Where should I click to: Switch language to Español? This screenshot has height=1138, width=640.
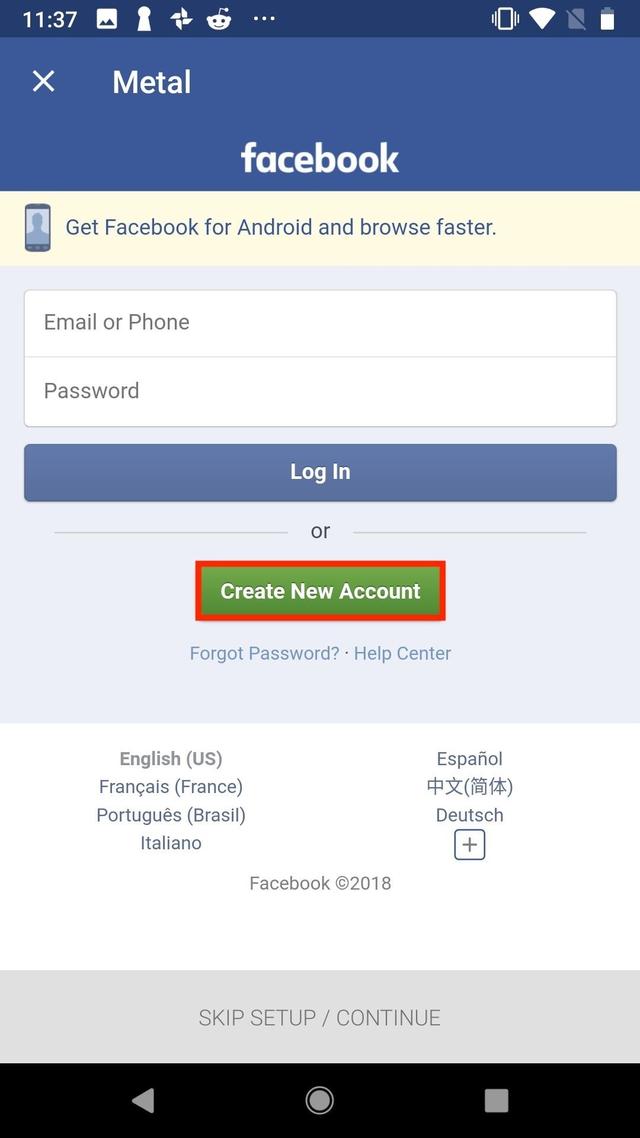tap(469, 759)
